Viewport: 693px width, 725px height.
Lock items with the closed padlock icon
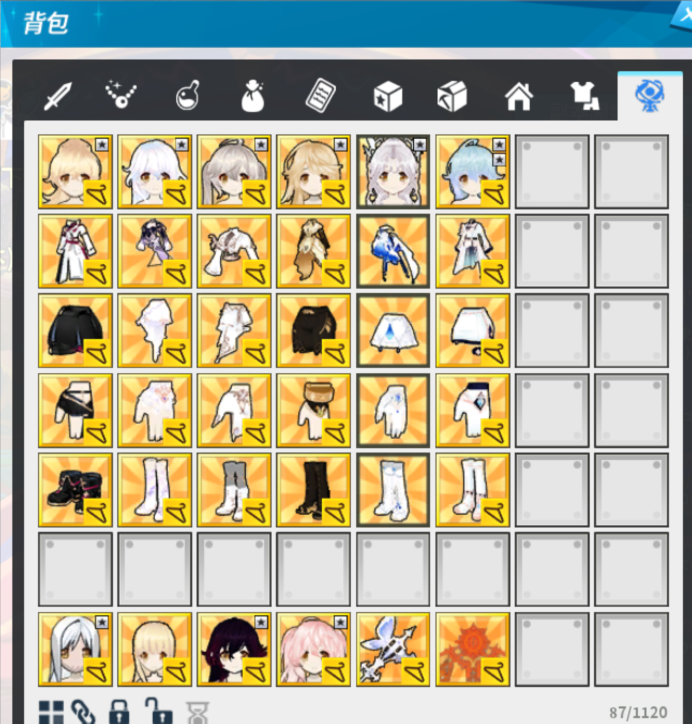coord(119,713)
